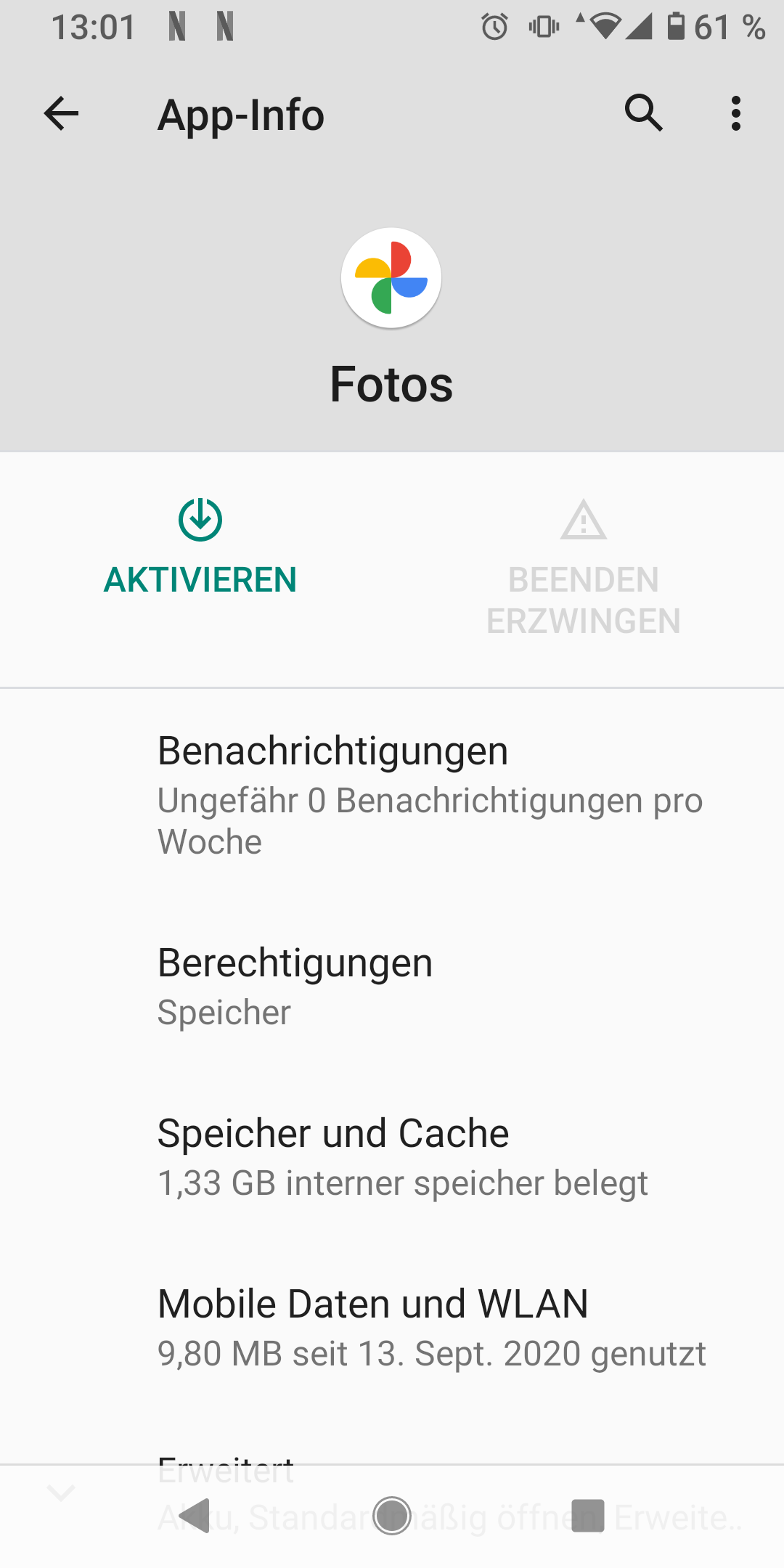This screenshot has width=784, height=1568.
Task: Open the recent apps button
Action: pyautogui.click(x=588, y=1516)
